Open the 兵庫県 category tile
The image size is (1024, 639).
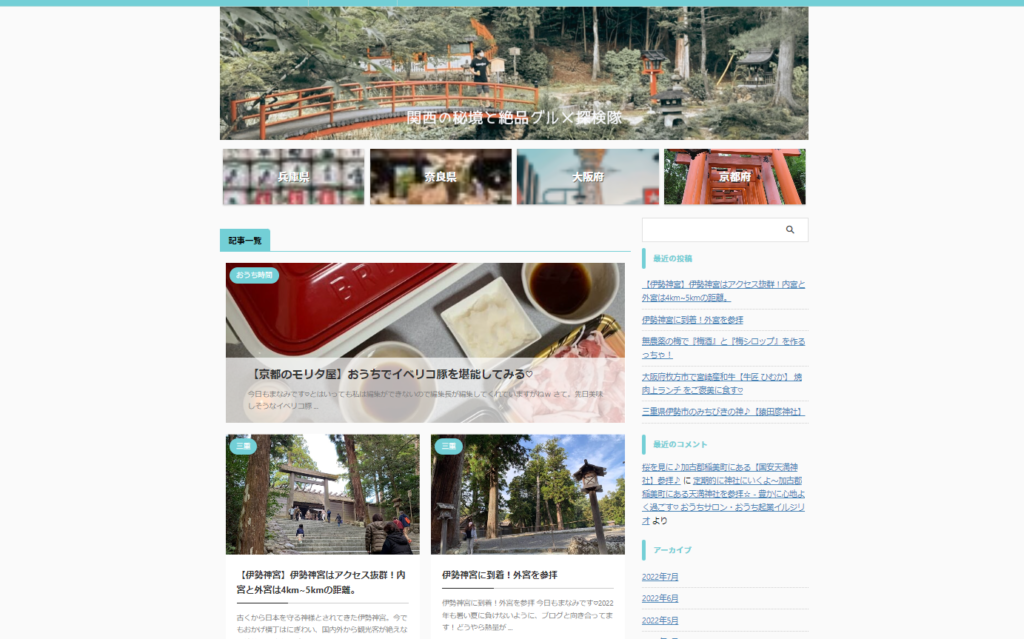[x=293, y=177]
